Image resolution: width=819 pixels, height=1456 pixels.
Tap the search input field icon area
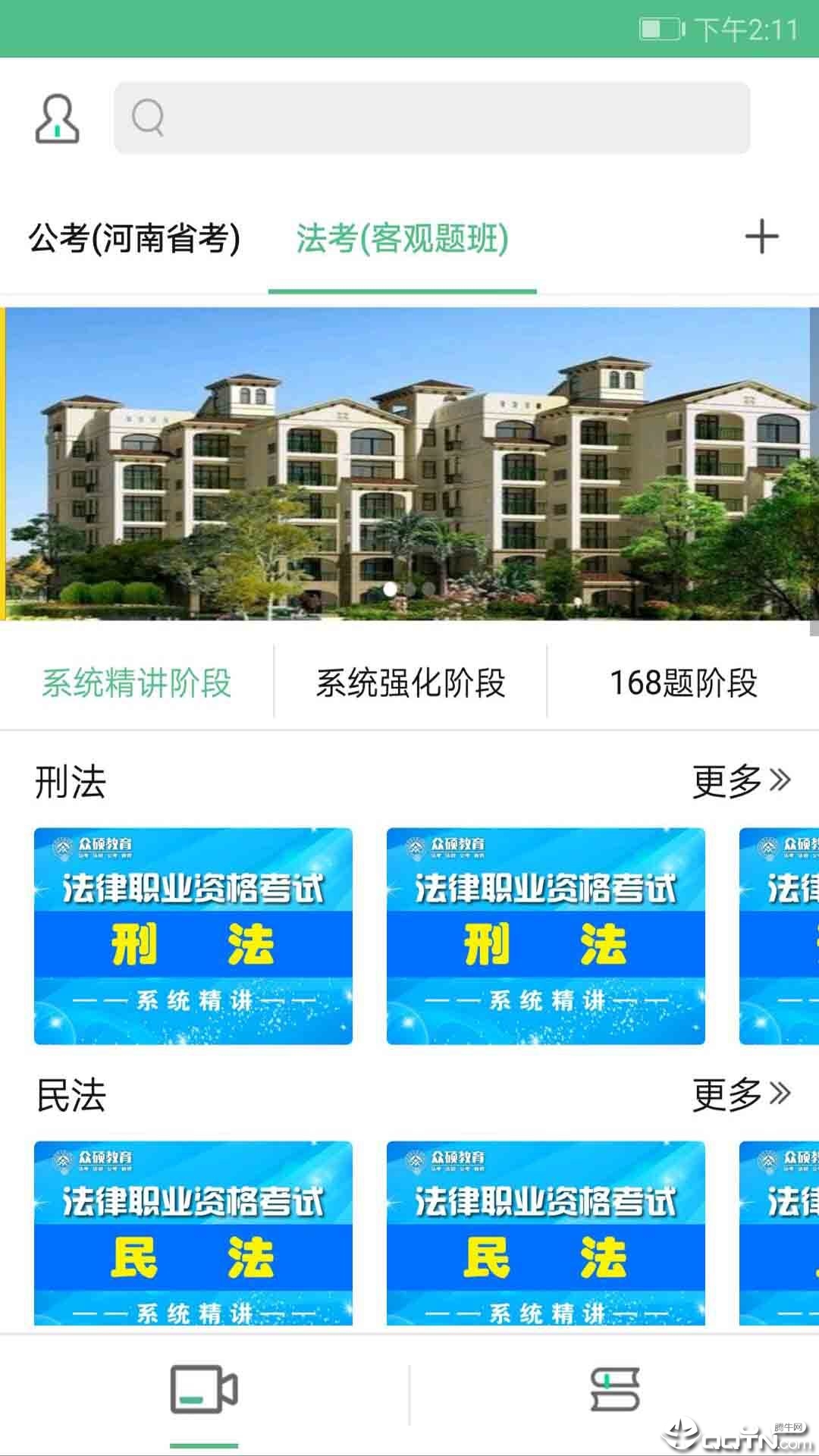(148, 118)
